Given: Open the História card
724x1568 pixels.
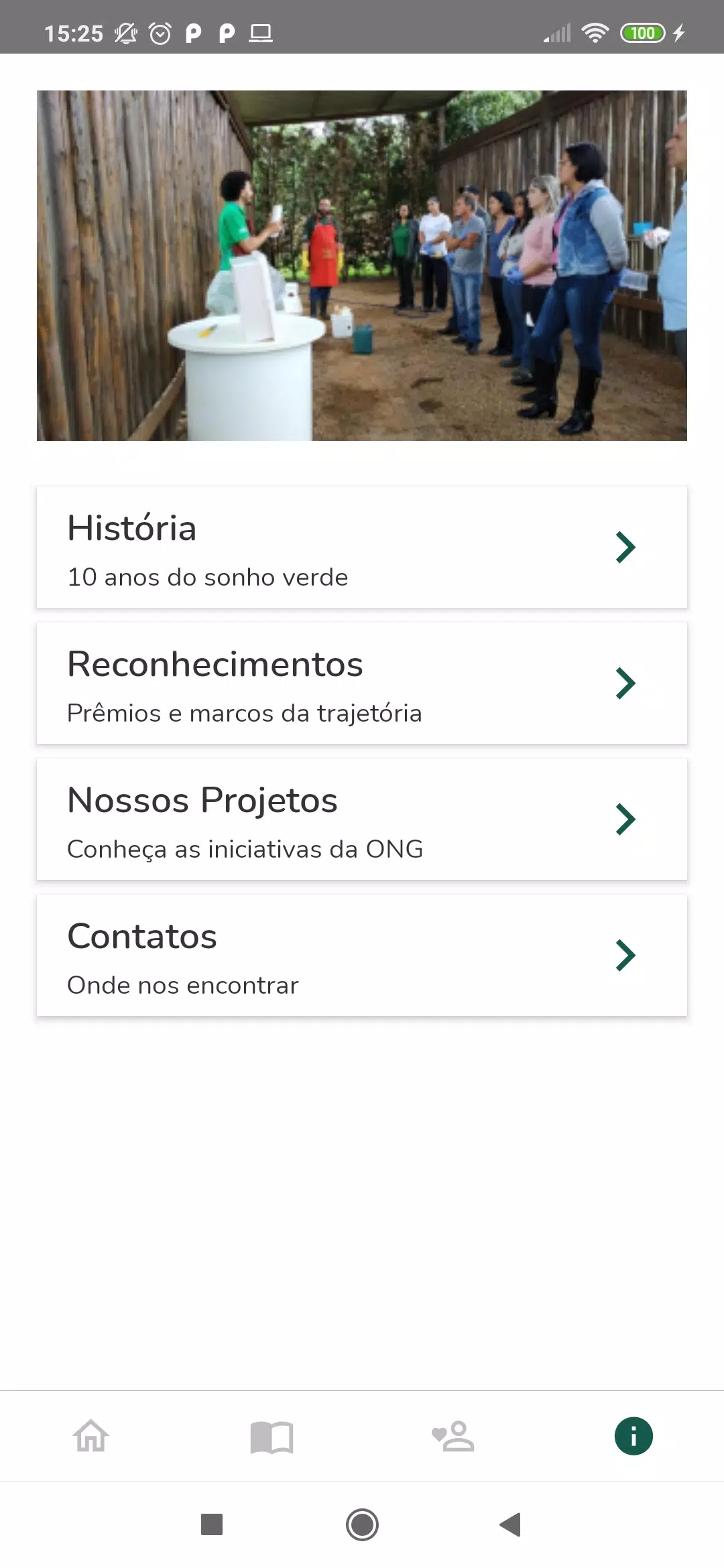Looking at the screenshot, I should 362,547.
